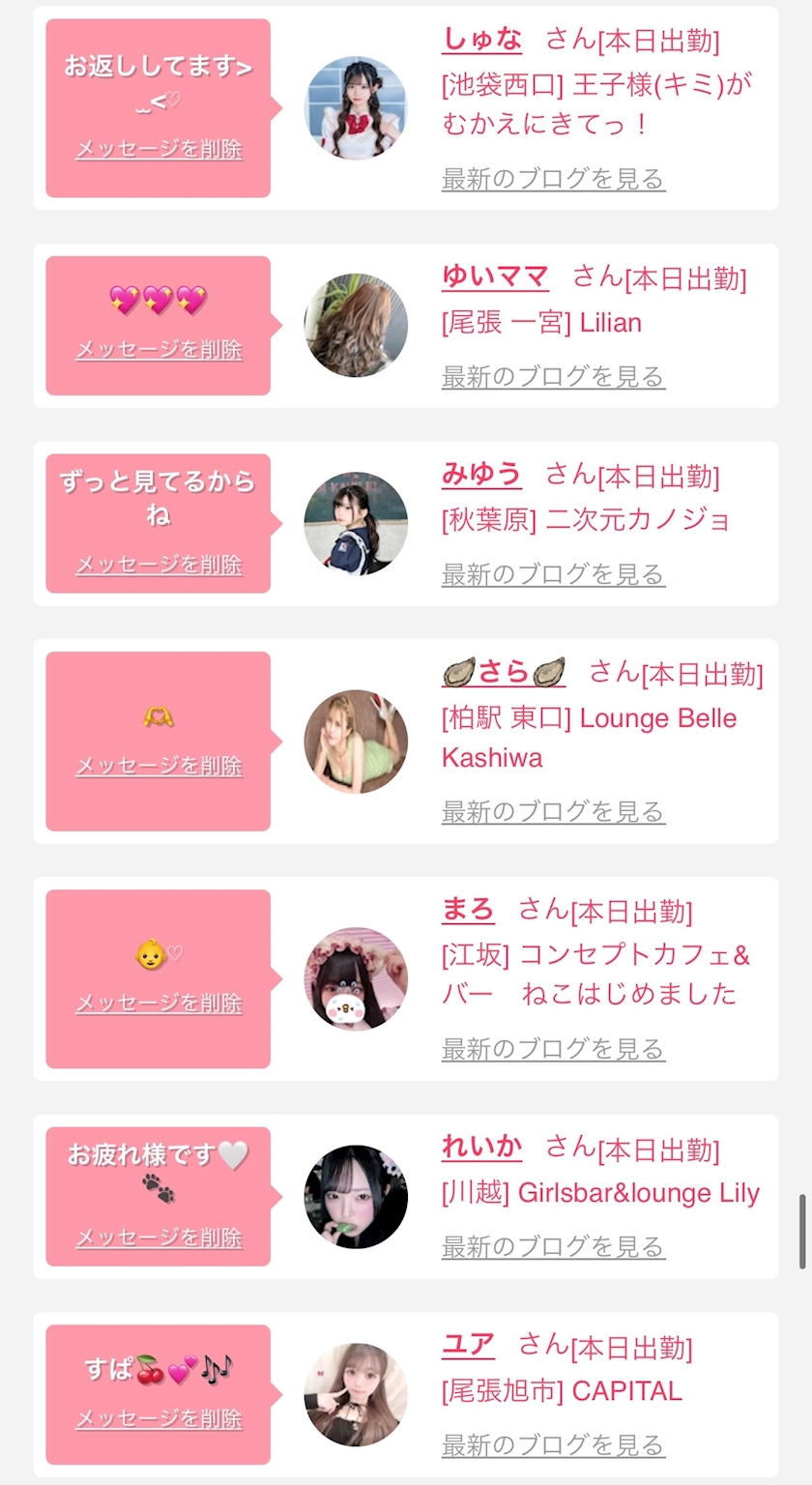Tap みゆう's profile photo

pos(356,523)
